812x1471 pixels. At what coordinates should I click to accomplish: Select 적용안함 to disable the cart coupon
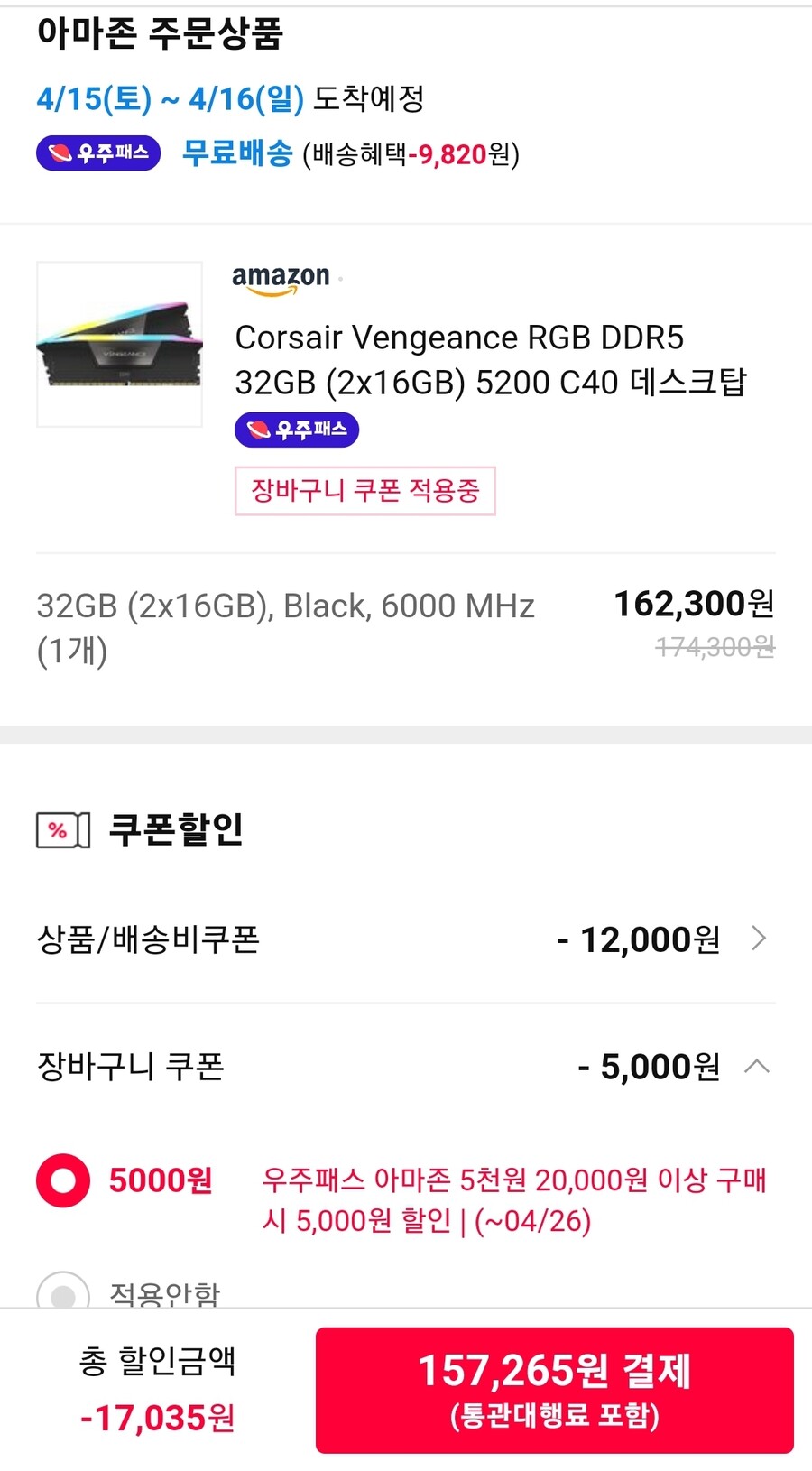click(x=61, y=1292)
